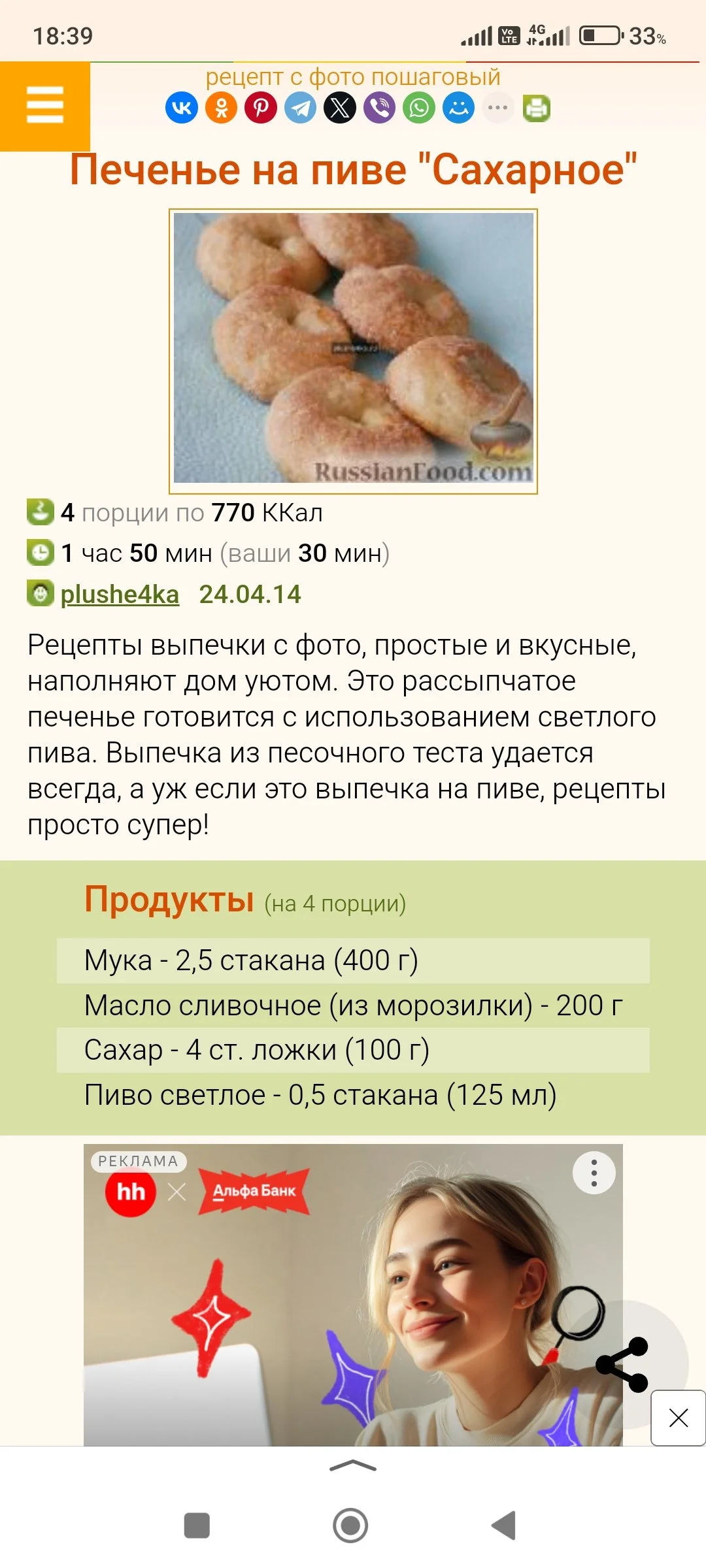
Task: Open the ad's three-dot menu
Action: pos(594,1173)
